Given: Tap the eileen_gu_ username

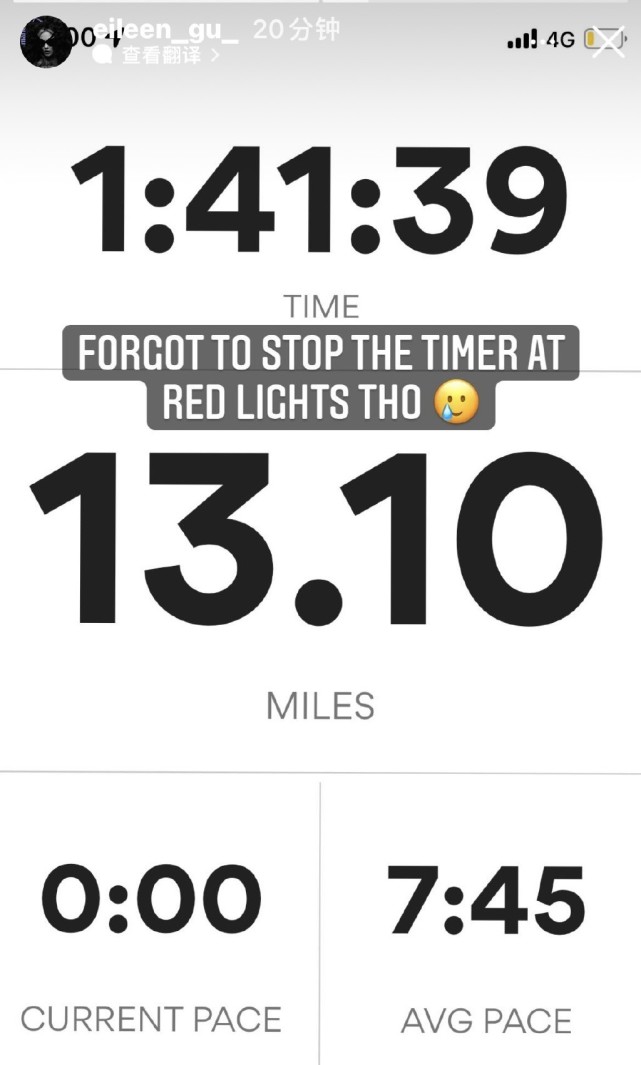Looking at the screenshot, I should pyautogui.click(x=166, y=29).
